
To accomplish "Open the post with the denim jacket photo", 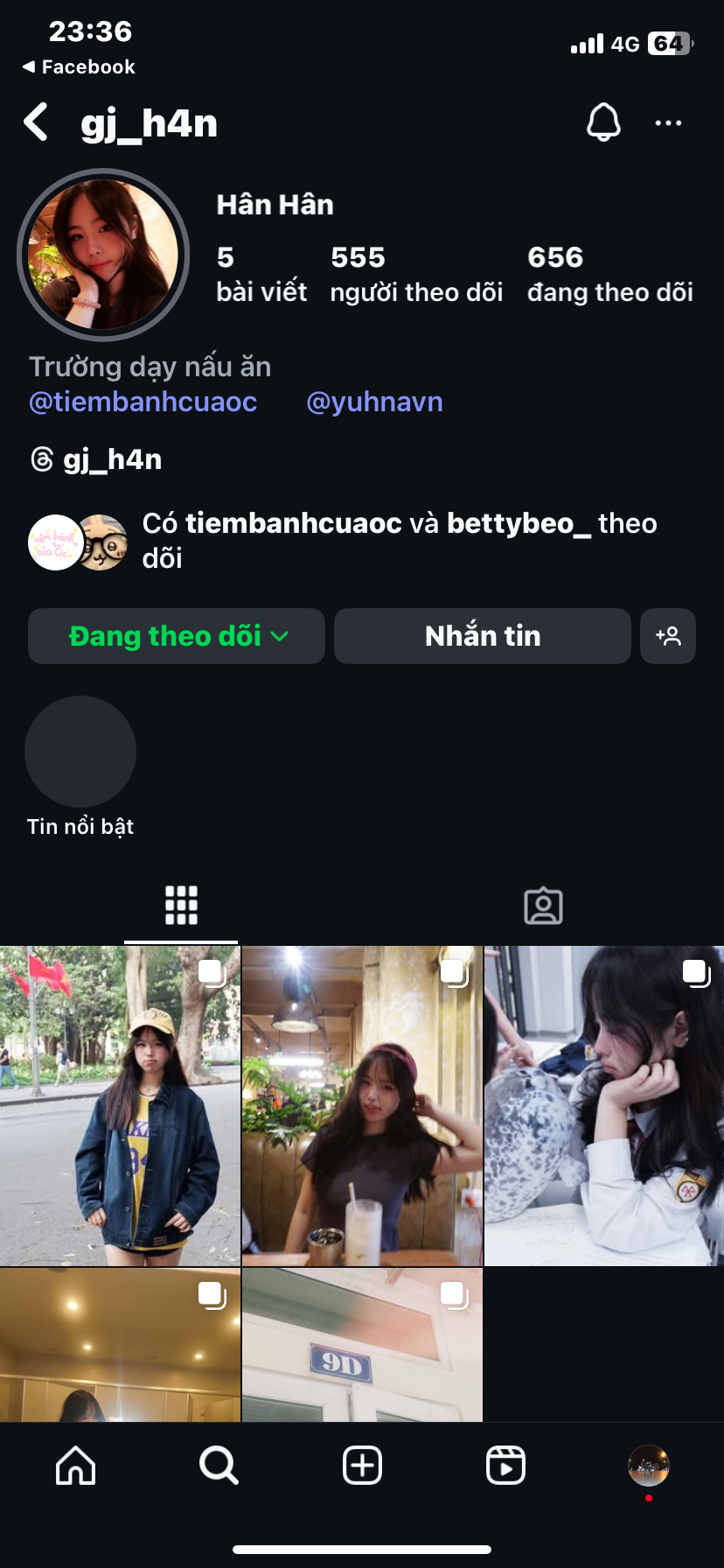I will coord(120,1105).
